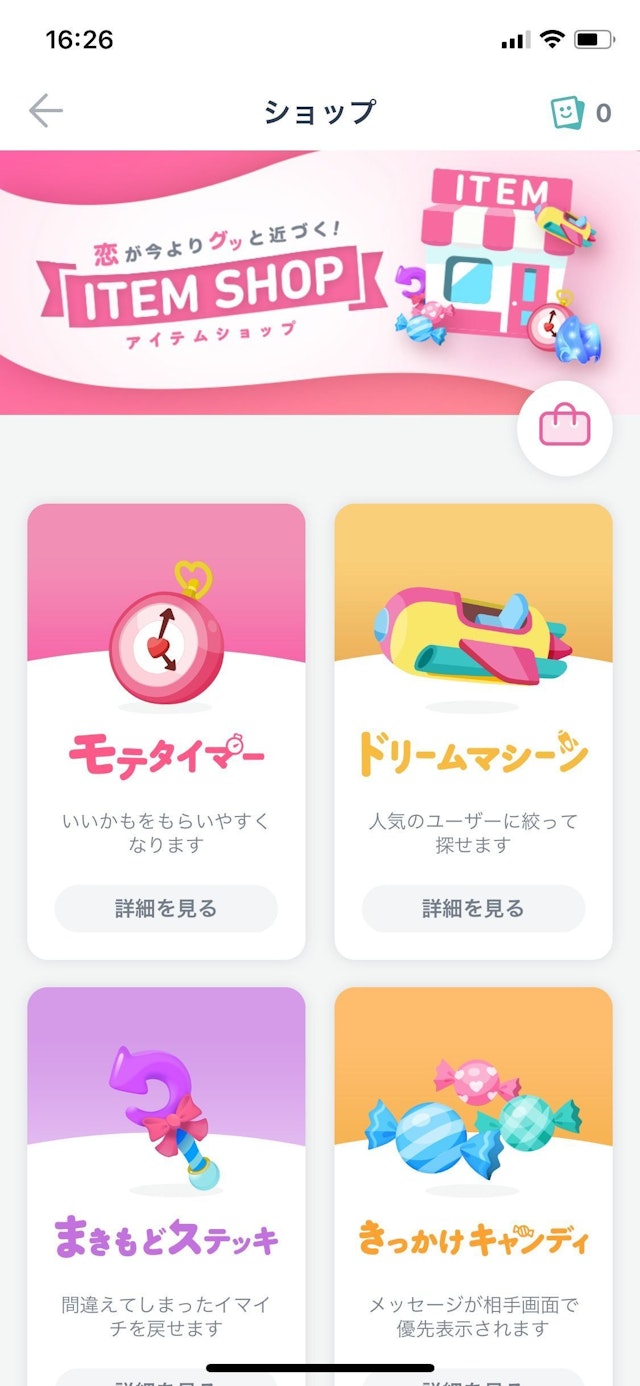The height and width of the screenshot is (1386, 640).
Task: View details for ドリームマシーン
Action: point(473,908)
